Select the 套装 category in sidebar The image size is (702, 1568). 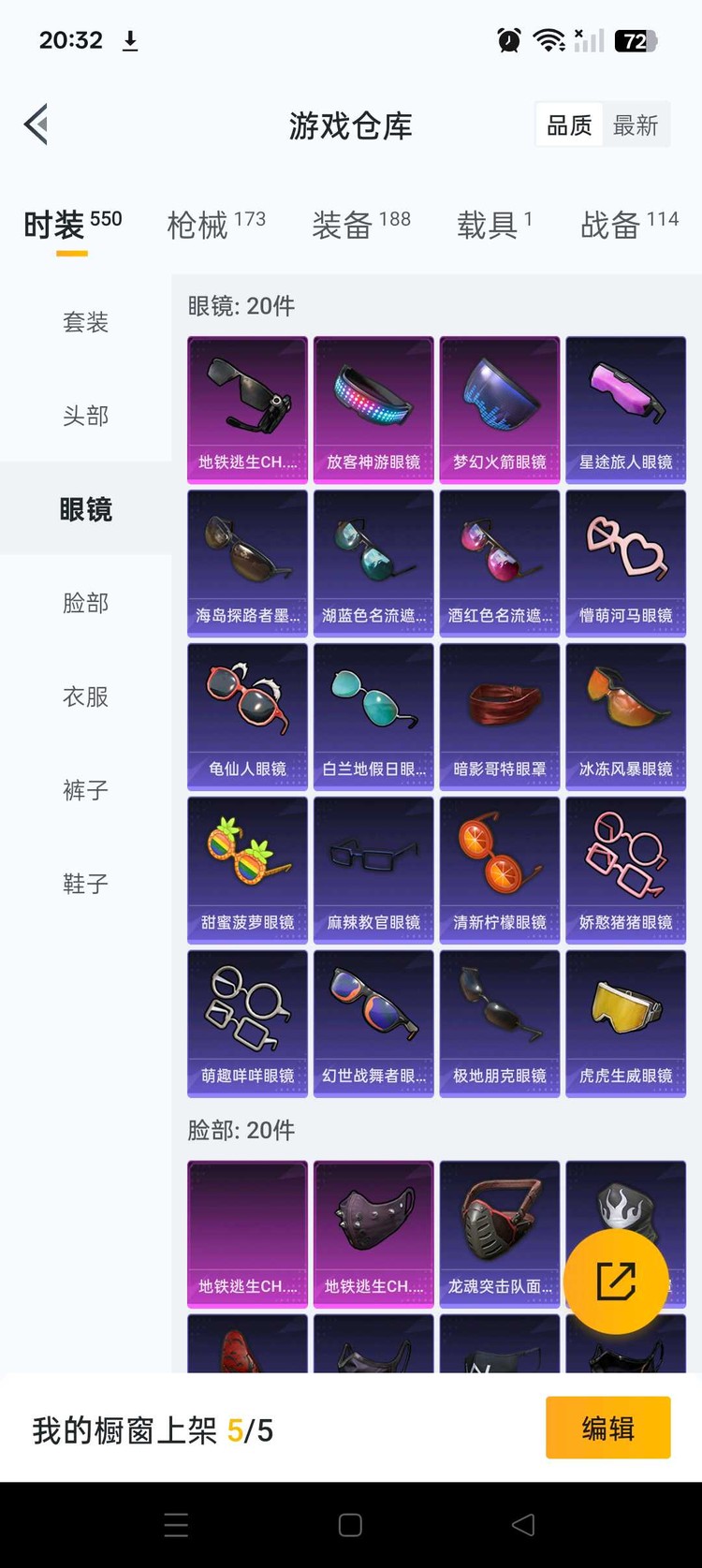[85, 322]
